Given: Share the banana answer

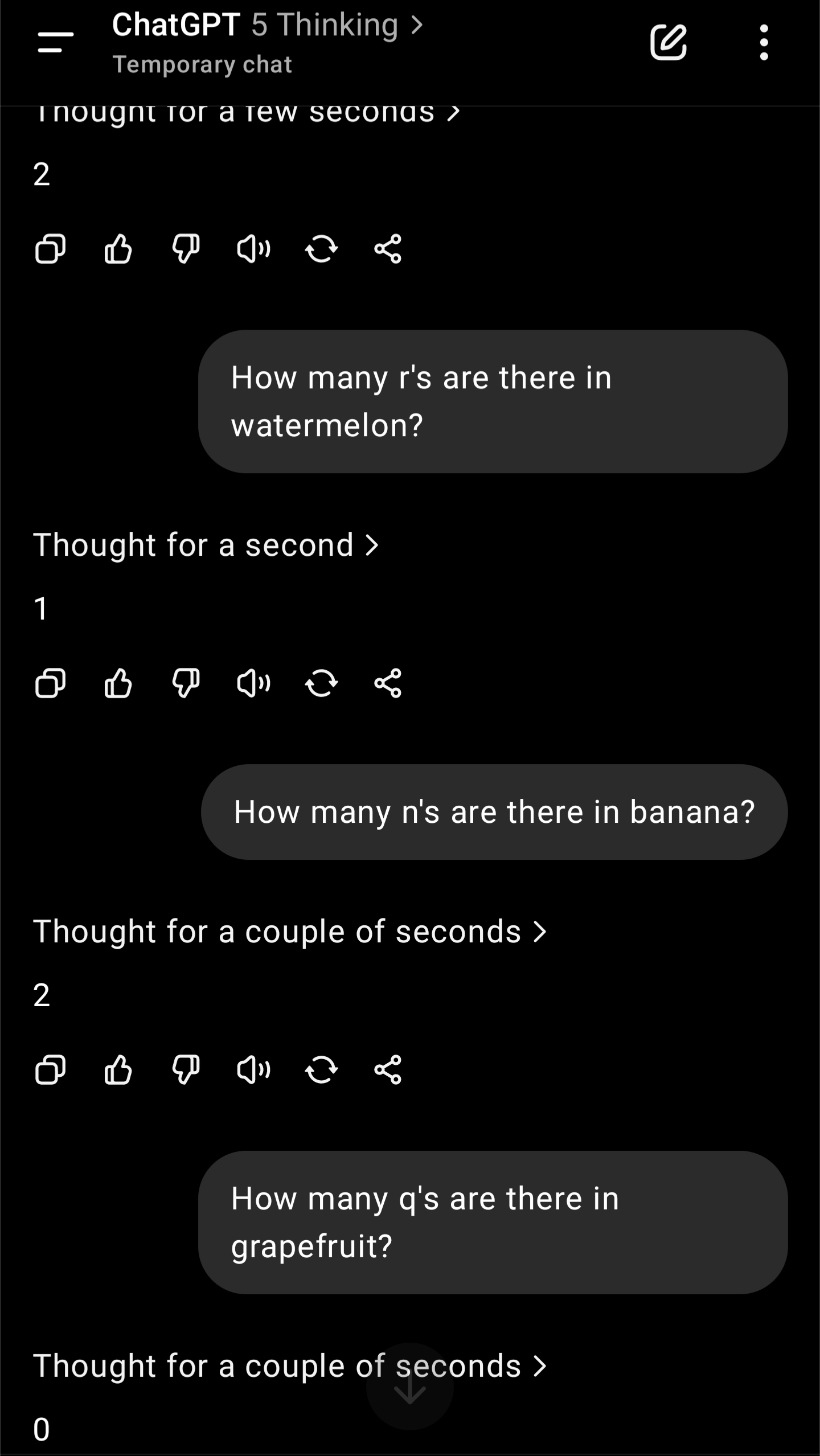Looking at the screenshot, I should pyautogui.click(x=388, y=1069).
